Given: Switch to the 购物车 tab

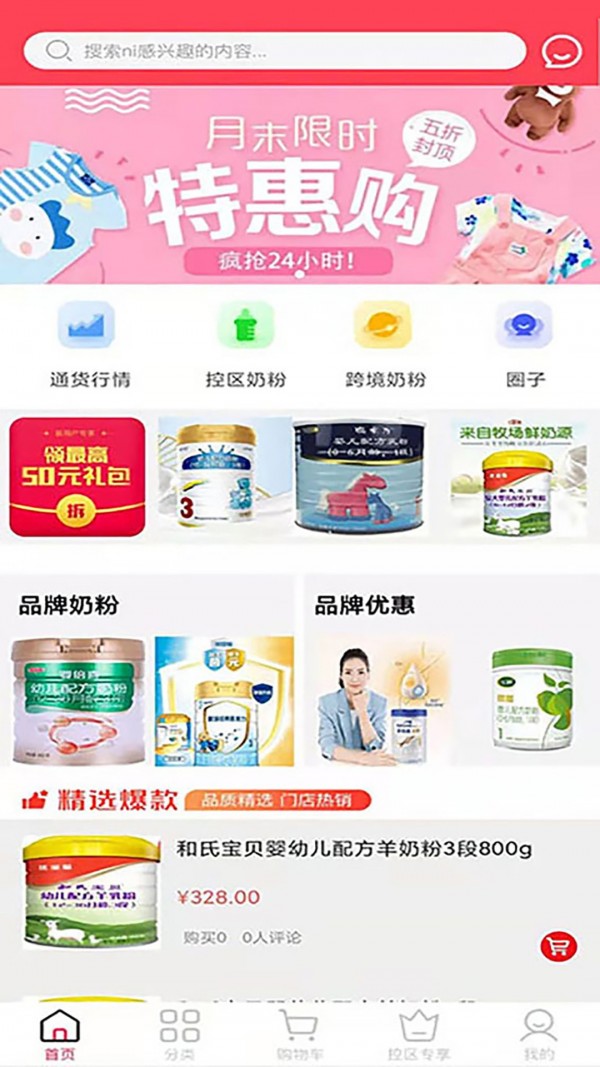Looking at the screenshot, I should pos(298,1035).
